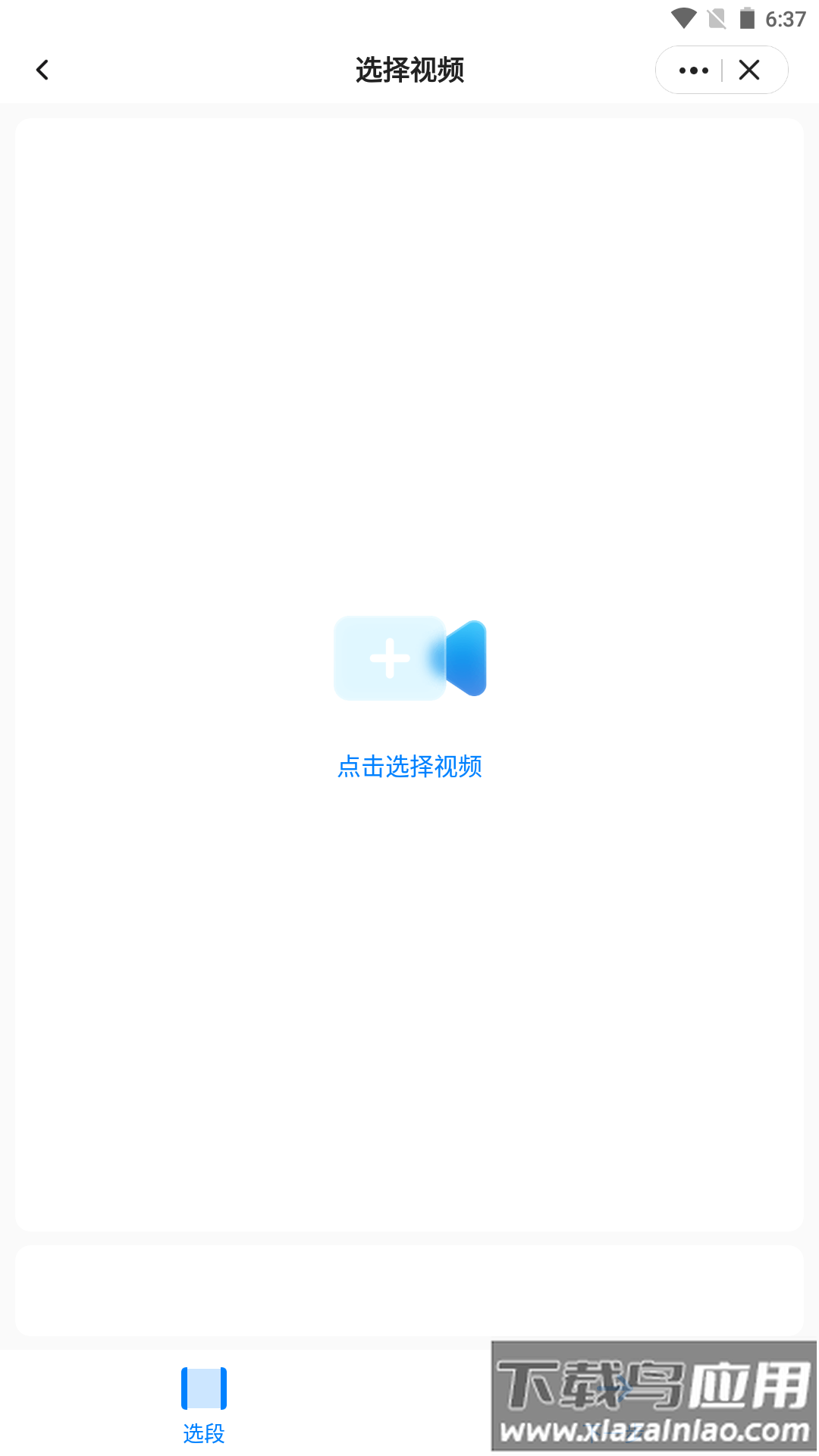Tap the 点击选择视频 link
Image resolution: width=819 pixels, height=1456 pixels.
pos(409,767)
